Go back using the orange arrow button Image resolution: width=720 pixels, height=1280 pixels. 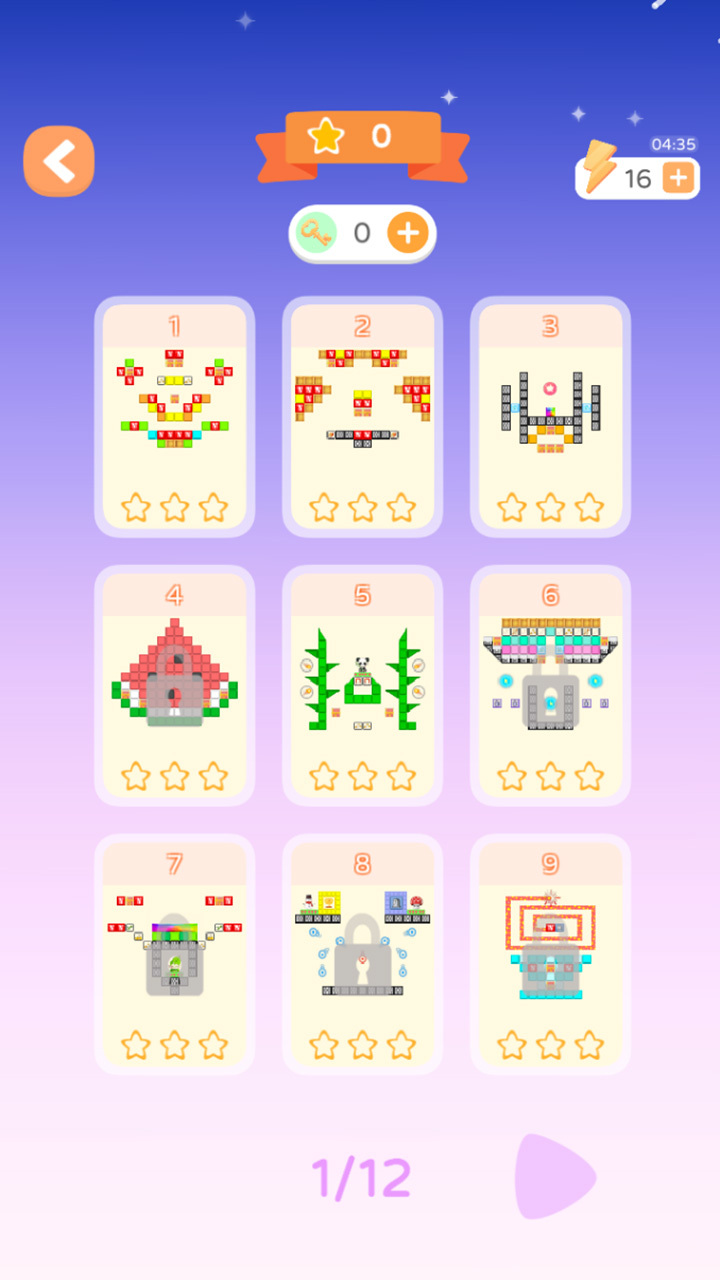click(59, 161)
